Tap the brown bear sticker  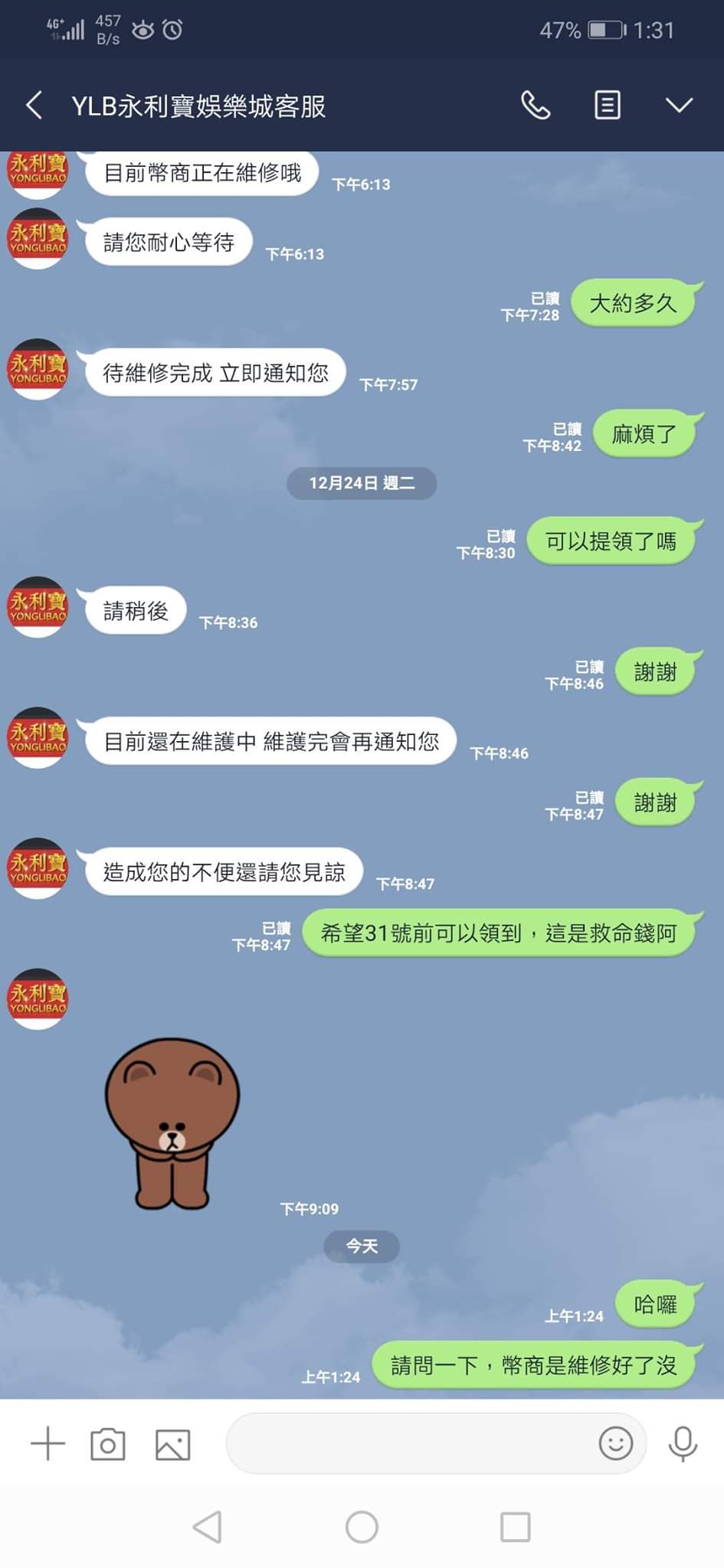(172, 1122)
